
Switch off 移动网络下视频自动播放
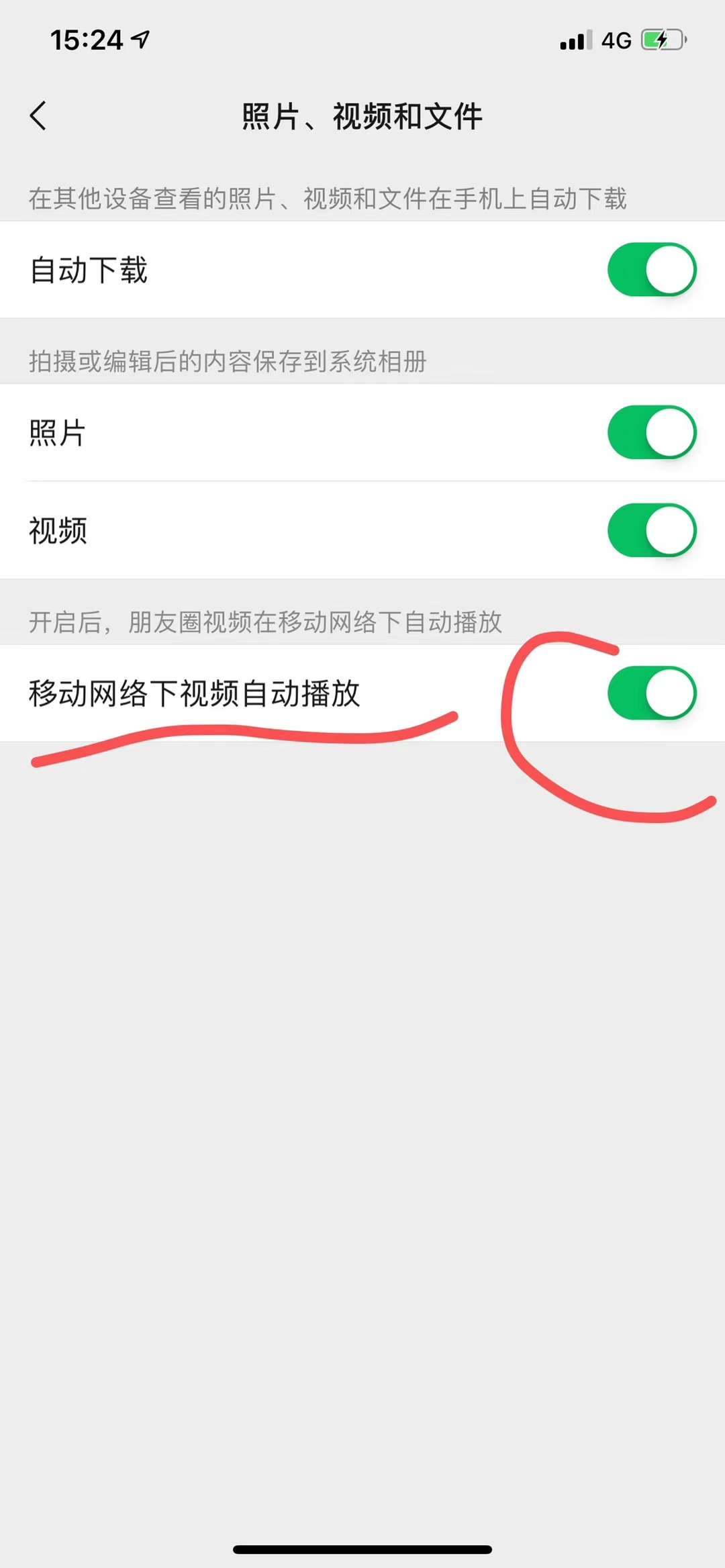pyautogui.click(x=651, y=693)
